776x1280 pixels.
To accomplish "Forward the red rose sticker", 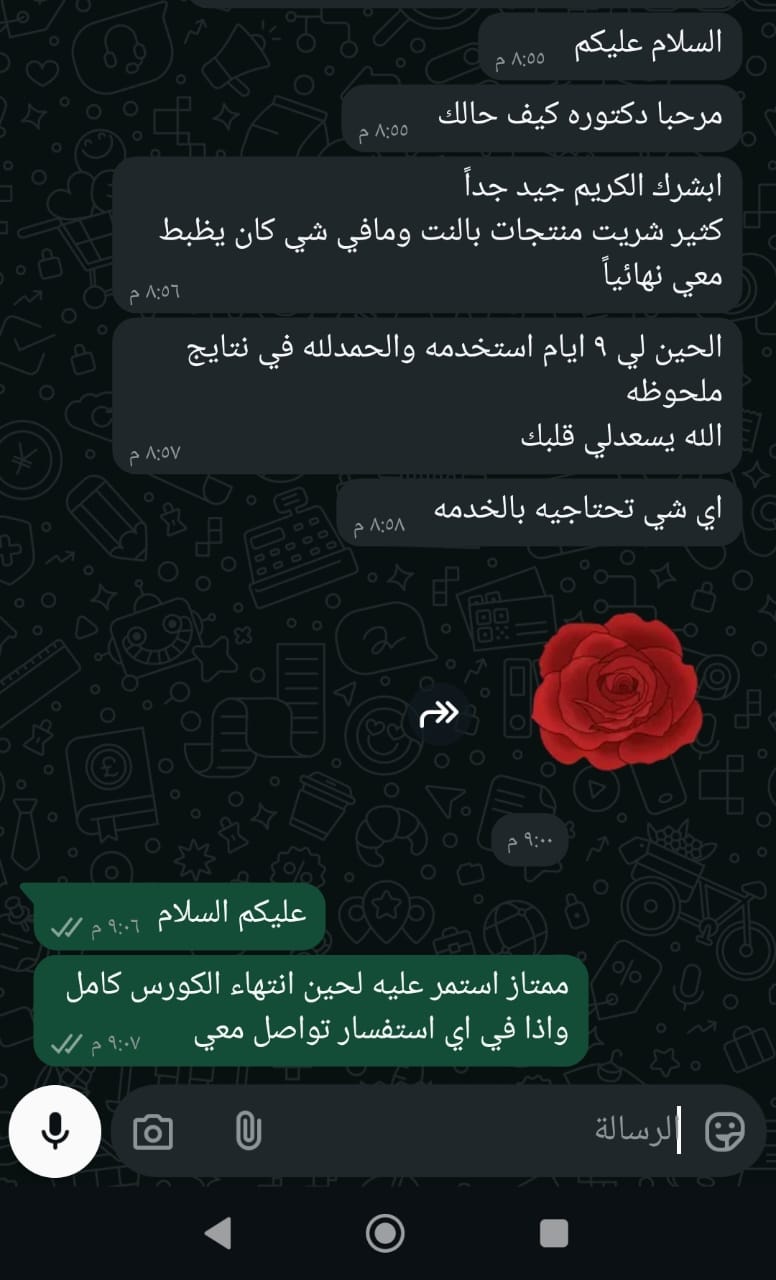I will point(439,714).
